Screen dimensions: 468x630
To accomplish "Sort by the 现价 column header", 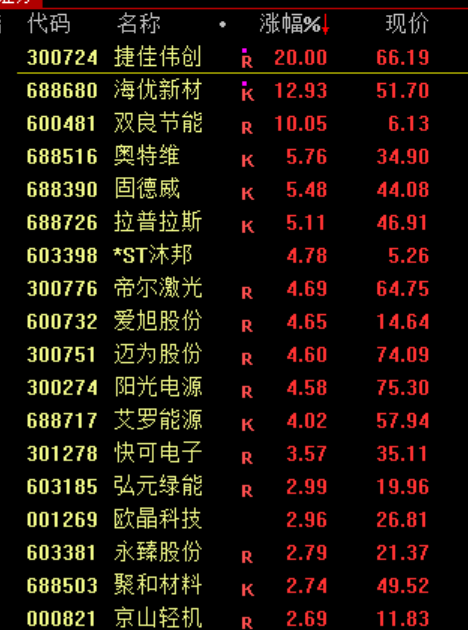I will point(407,24).
